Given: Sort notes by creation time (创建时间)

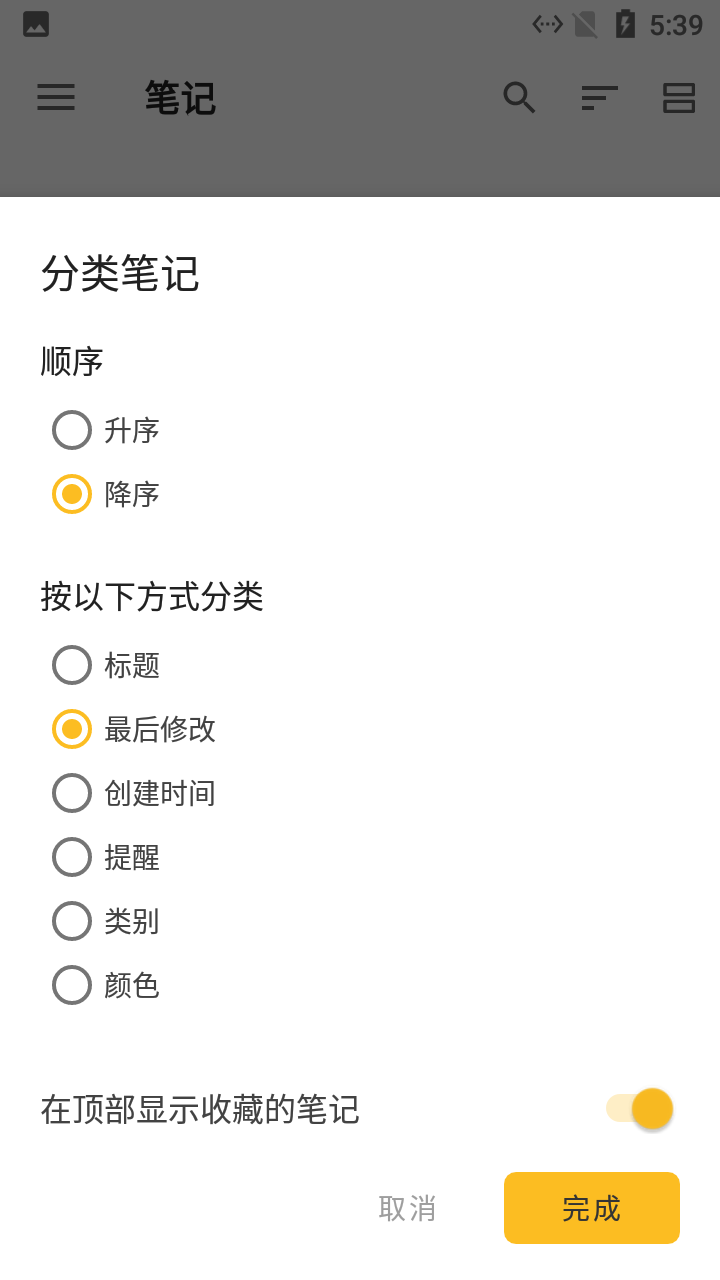Looking at the screenshot, I should [x=71, y=792].
